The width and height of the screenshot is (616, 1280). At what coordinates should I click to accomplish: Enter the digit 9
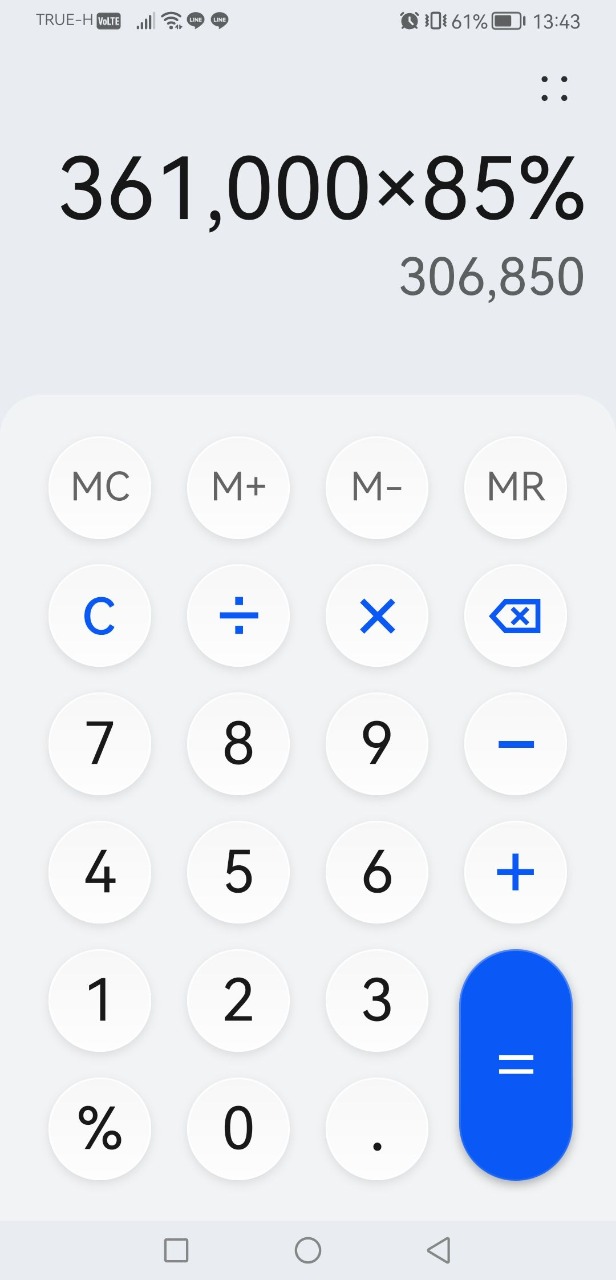coord(377,744)
